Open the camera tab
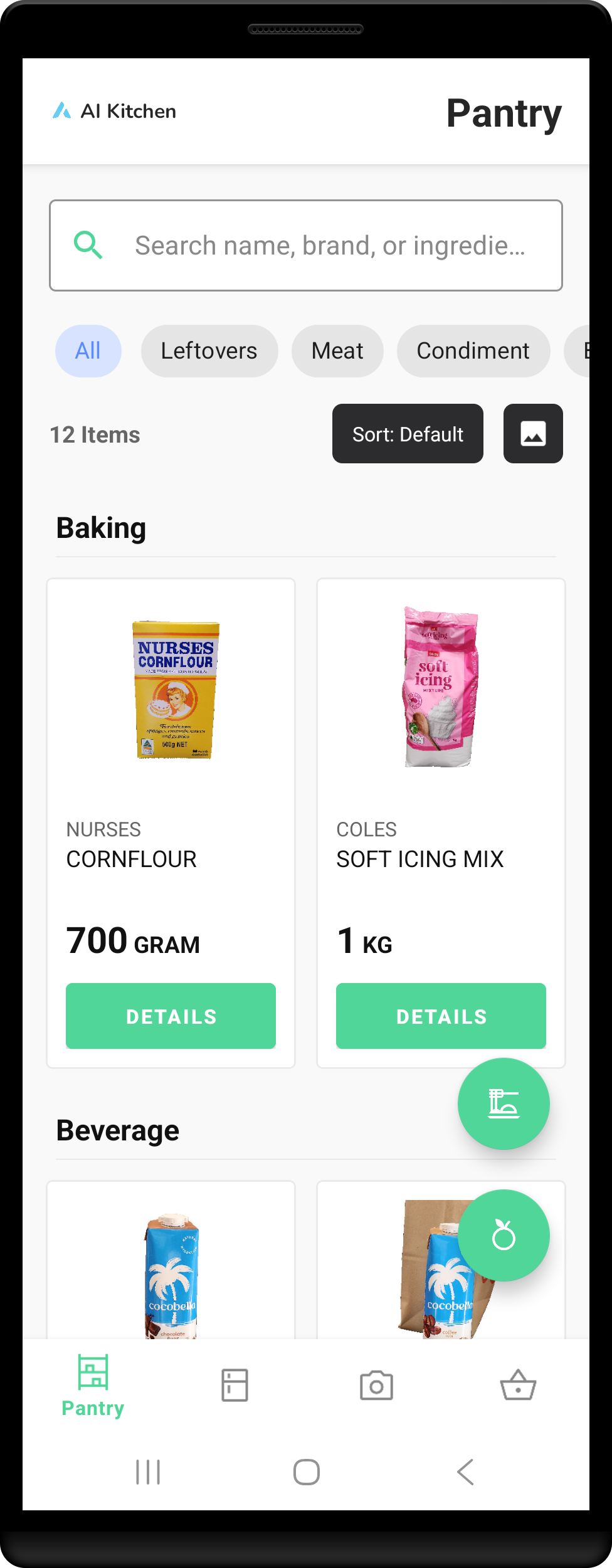 tap(376, 1386)
